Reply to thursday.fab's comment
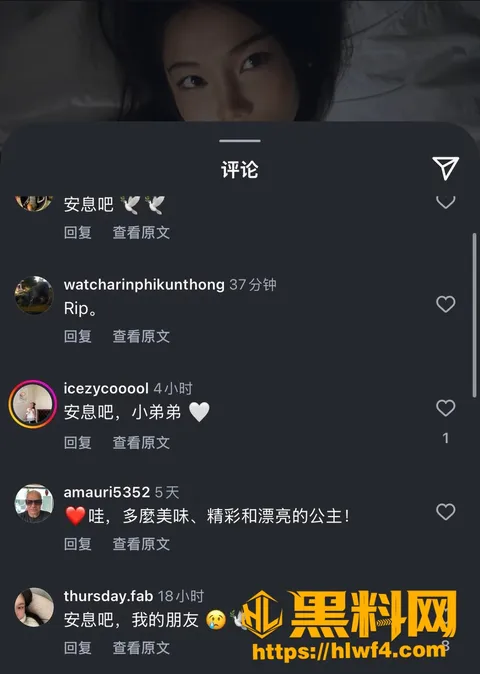 pyautogui.click(x=78, y=648)
